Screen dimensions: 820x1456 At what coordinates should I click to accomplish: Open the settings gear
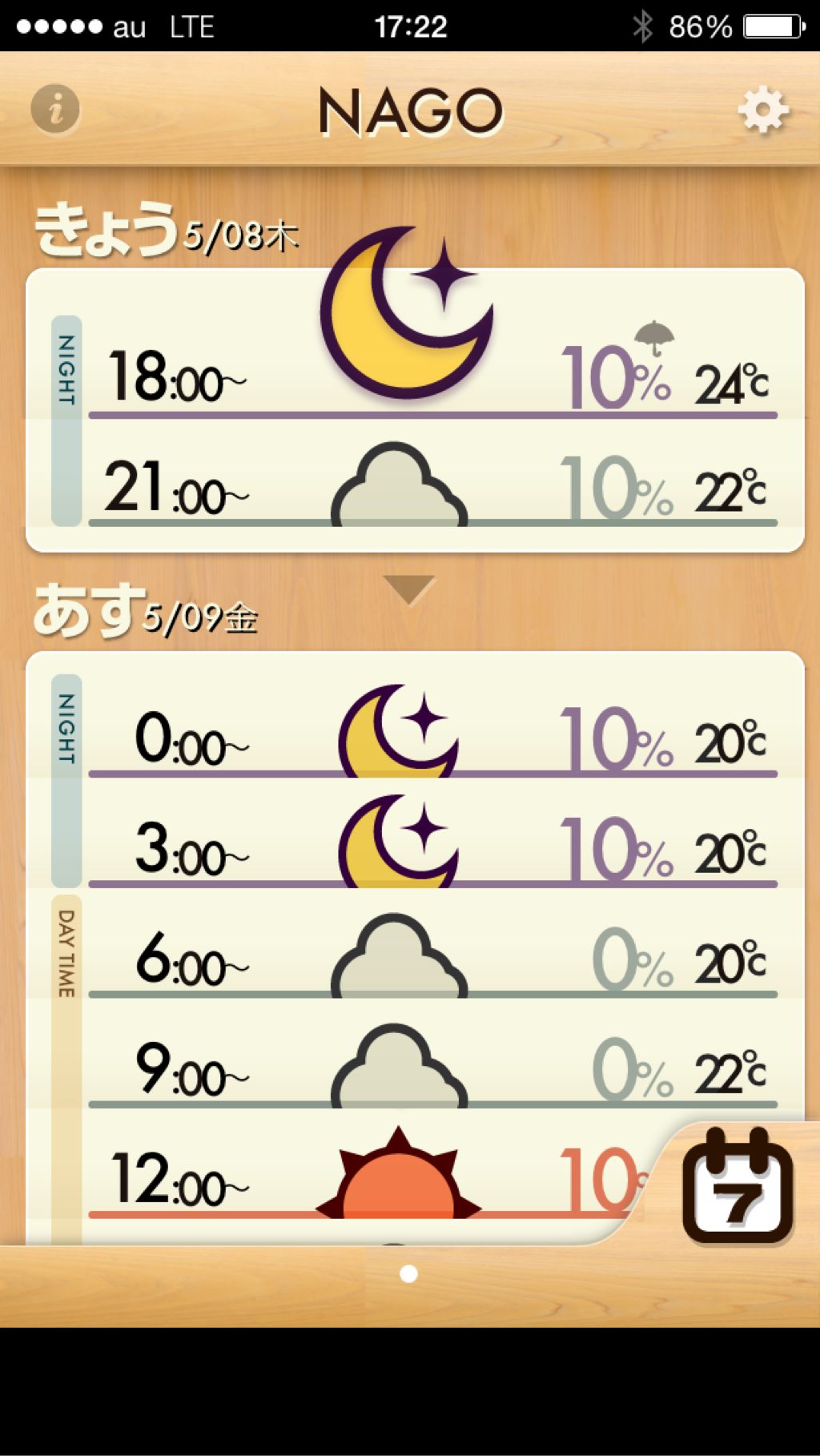tap(762, 110)
